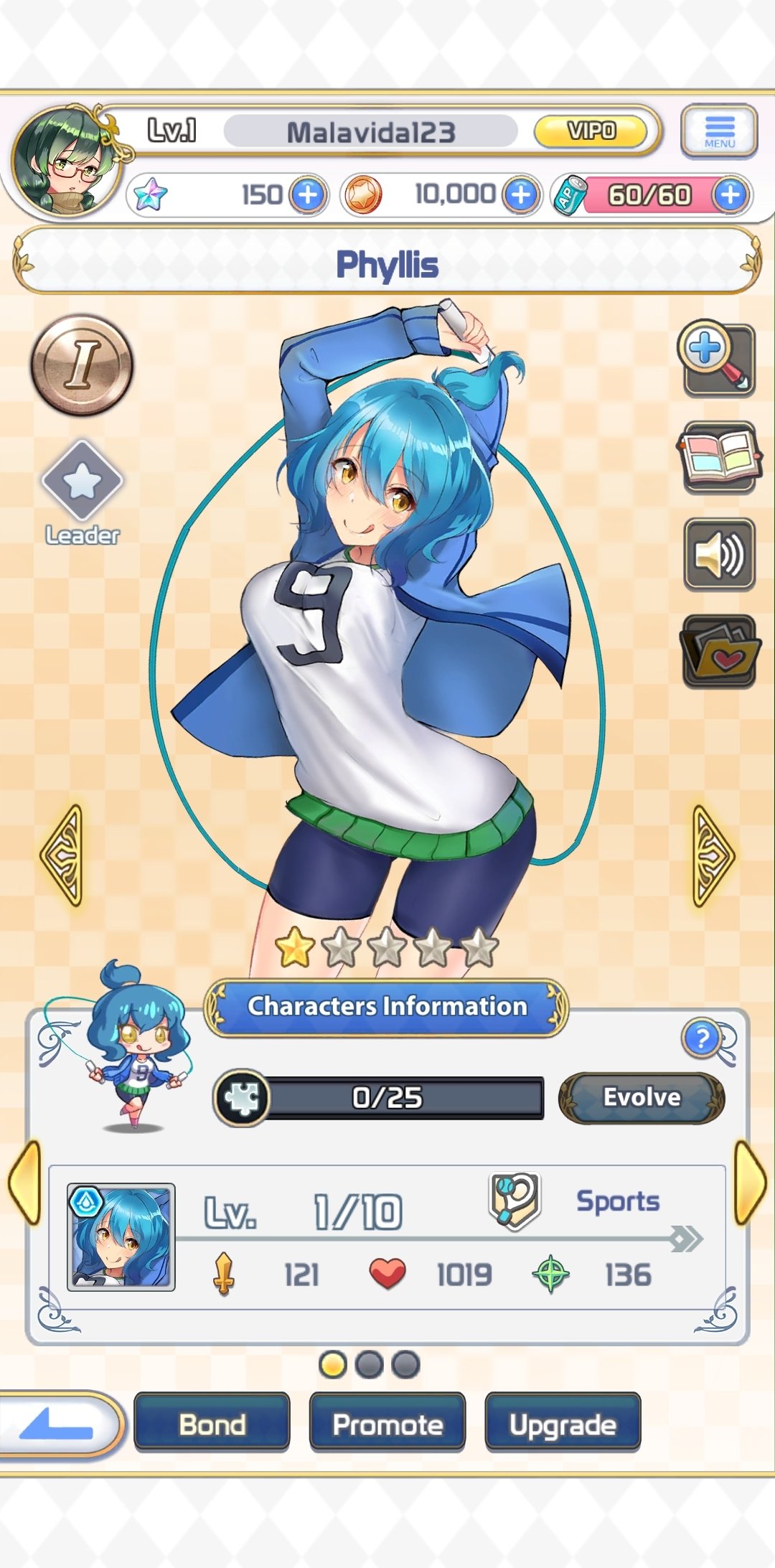Add more star gems with plus
Image resolution: width=775 pixels, height=1568 pixels.
(x=308, y=195)
